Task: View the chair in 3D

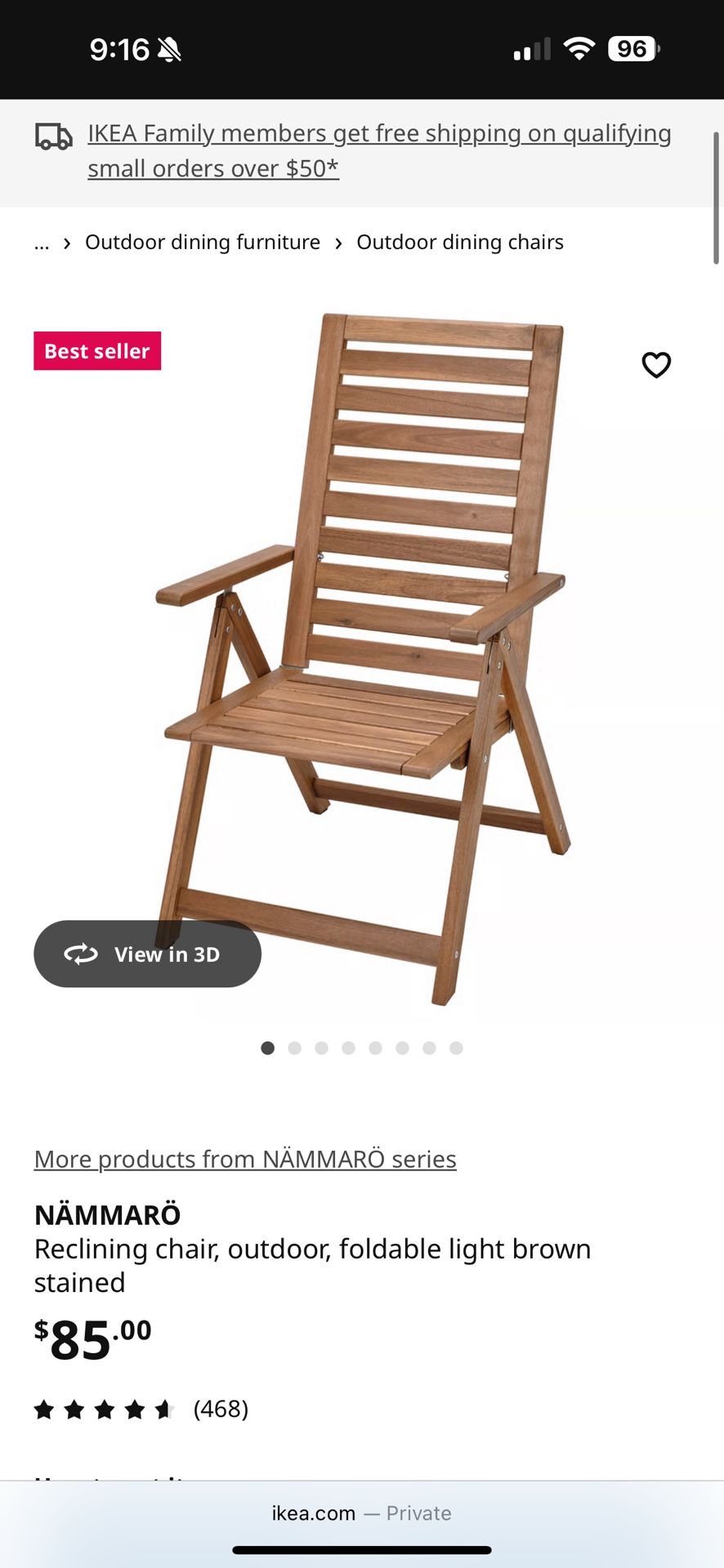Action: point(148,954)
